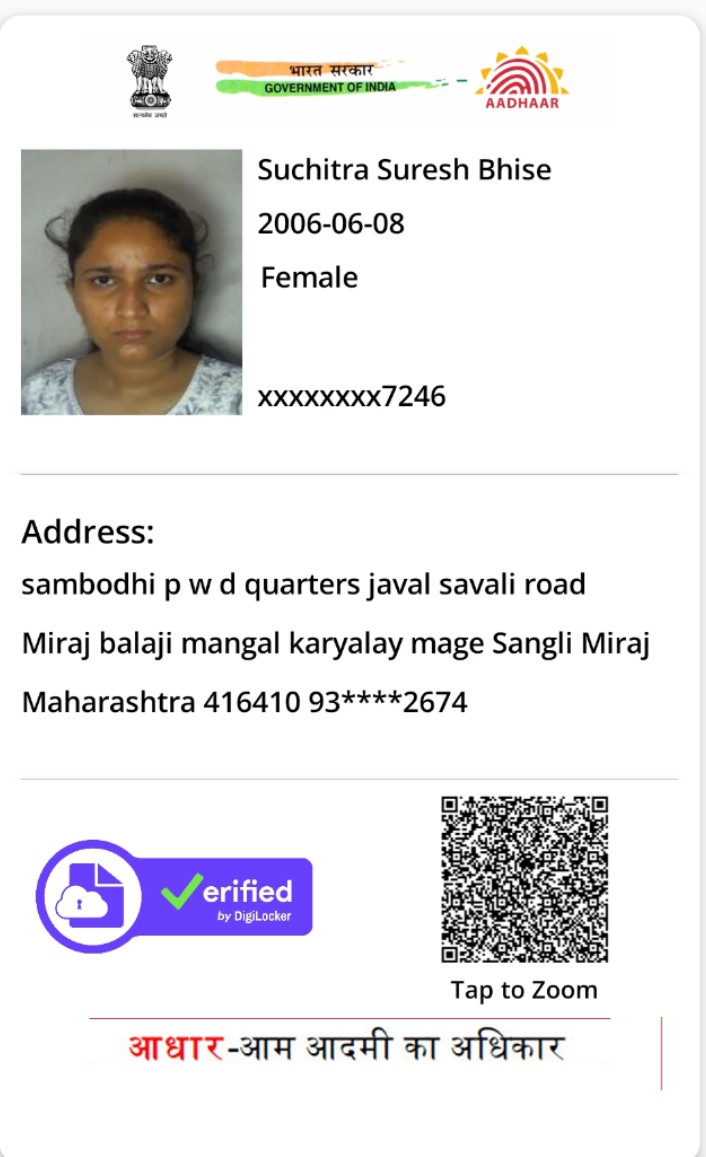Tap the QR code to zoom
This screenshot has height=1157, width=706.
click(x=524, y=878)
